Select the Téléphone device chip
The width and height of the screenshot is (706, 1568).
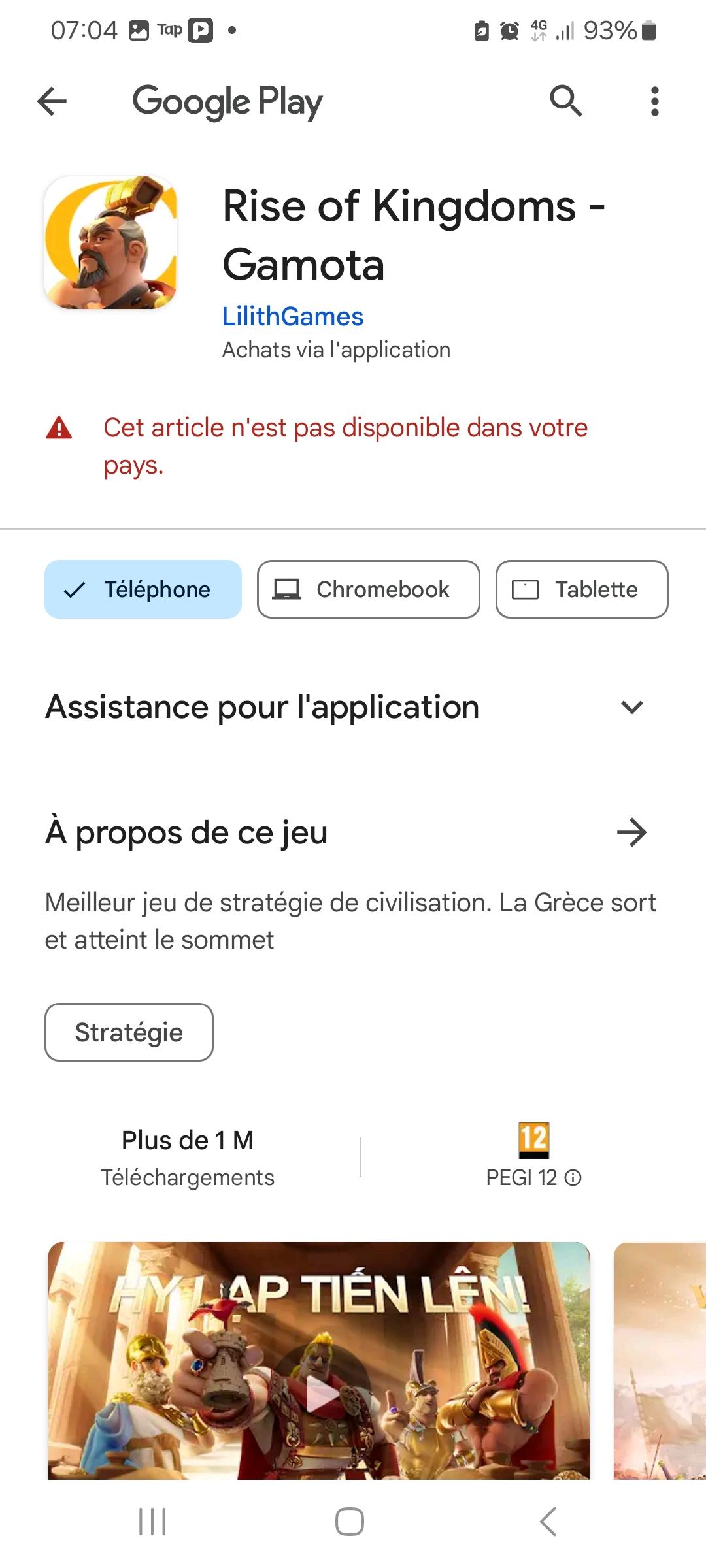[x=143, y=589]
